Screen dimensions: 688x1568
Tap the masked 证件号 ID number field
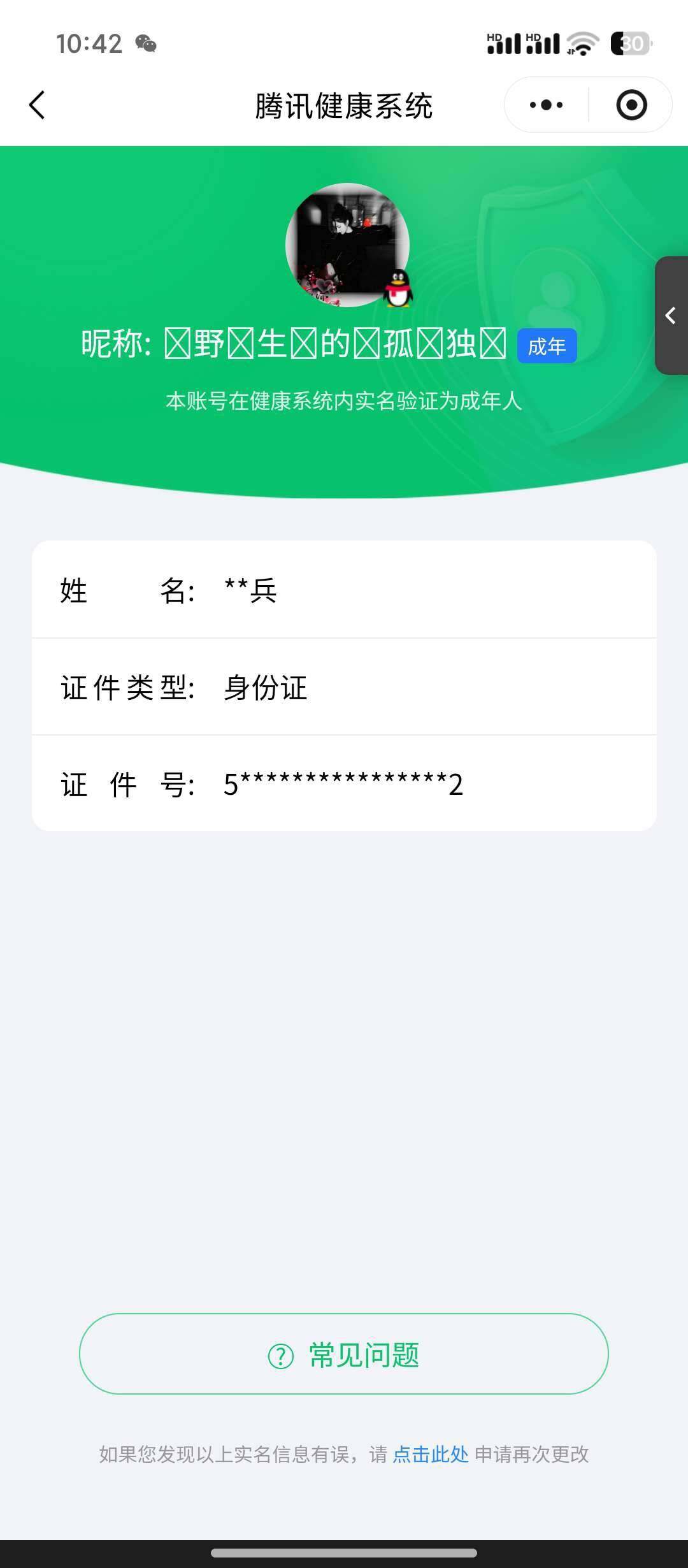tap(344, 784)
